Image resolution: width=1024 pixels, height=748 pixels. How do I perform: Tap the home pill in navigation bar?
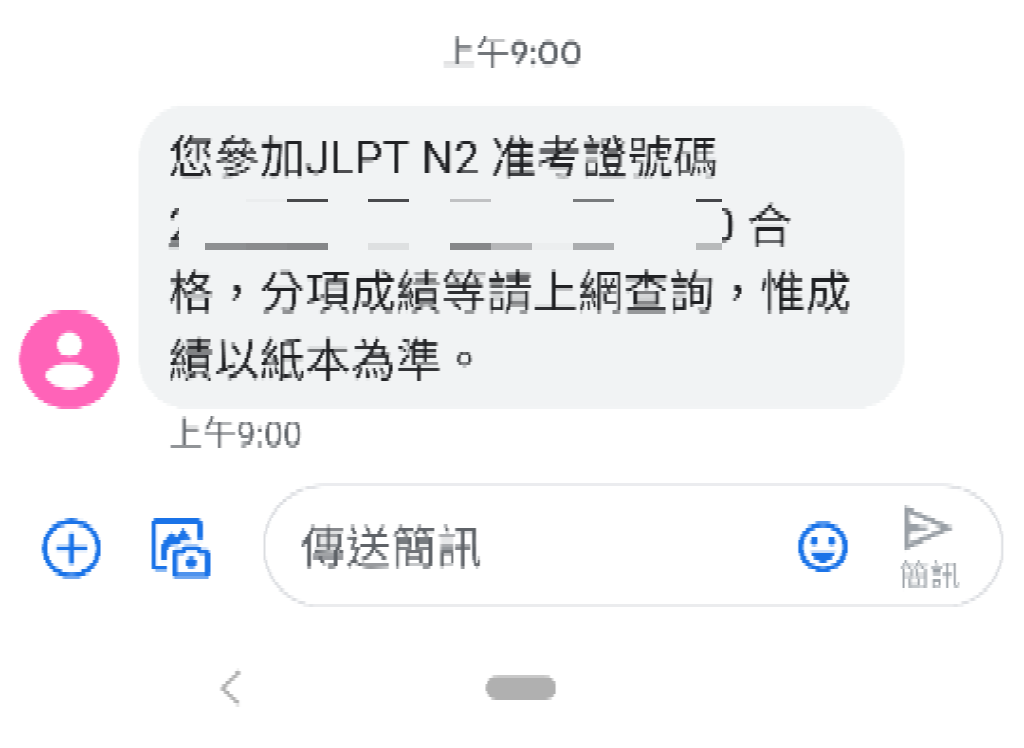pos(520,688)
